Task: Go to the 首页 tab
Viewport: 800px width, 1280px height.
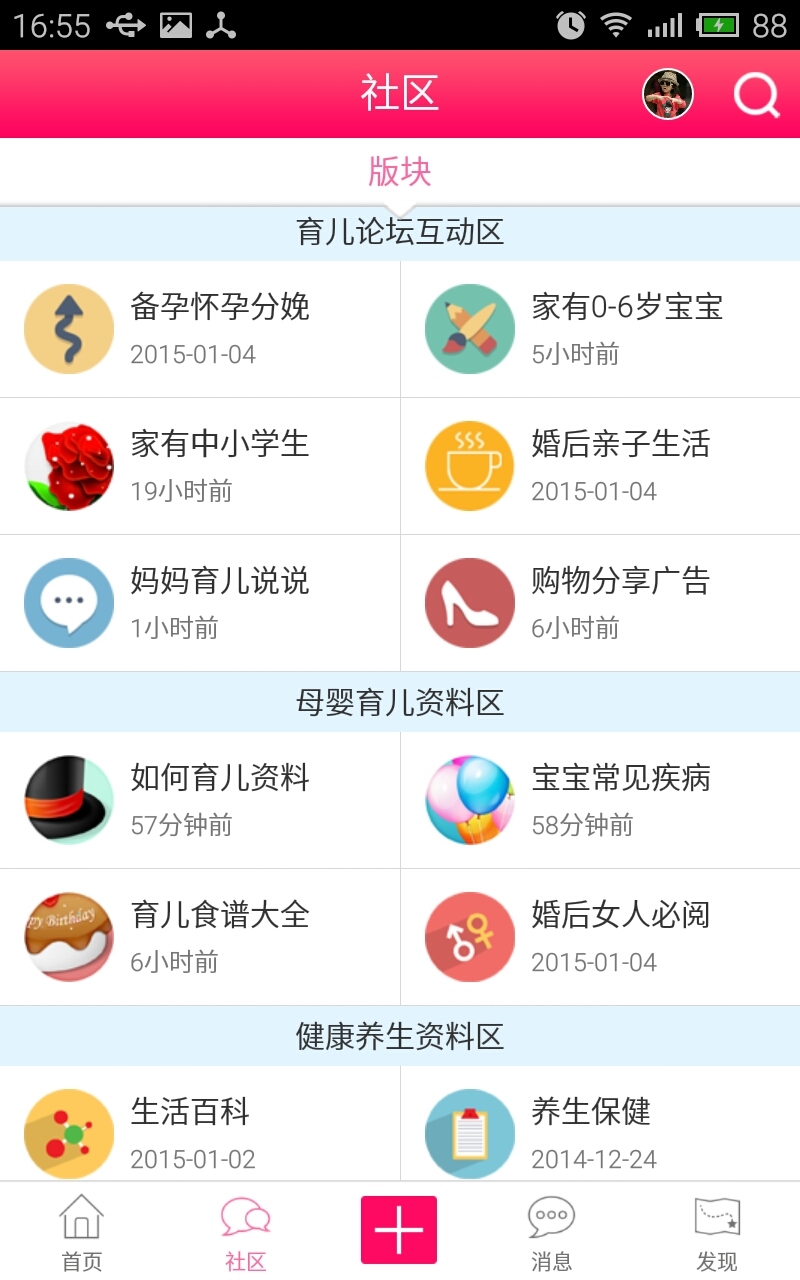Action: 82,1232
